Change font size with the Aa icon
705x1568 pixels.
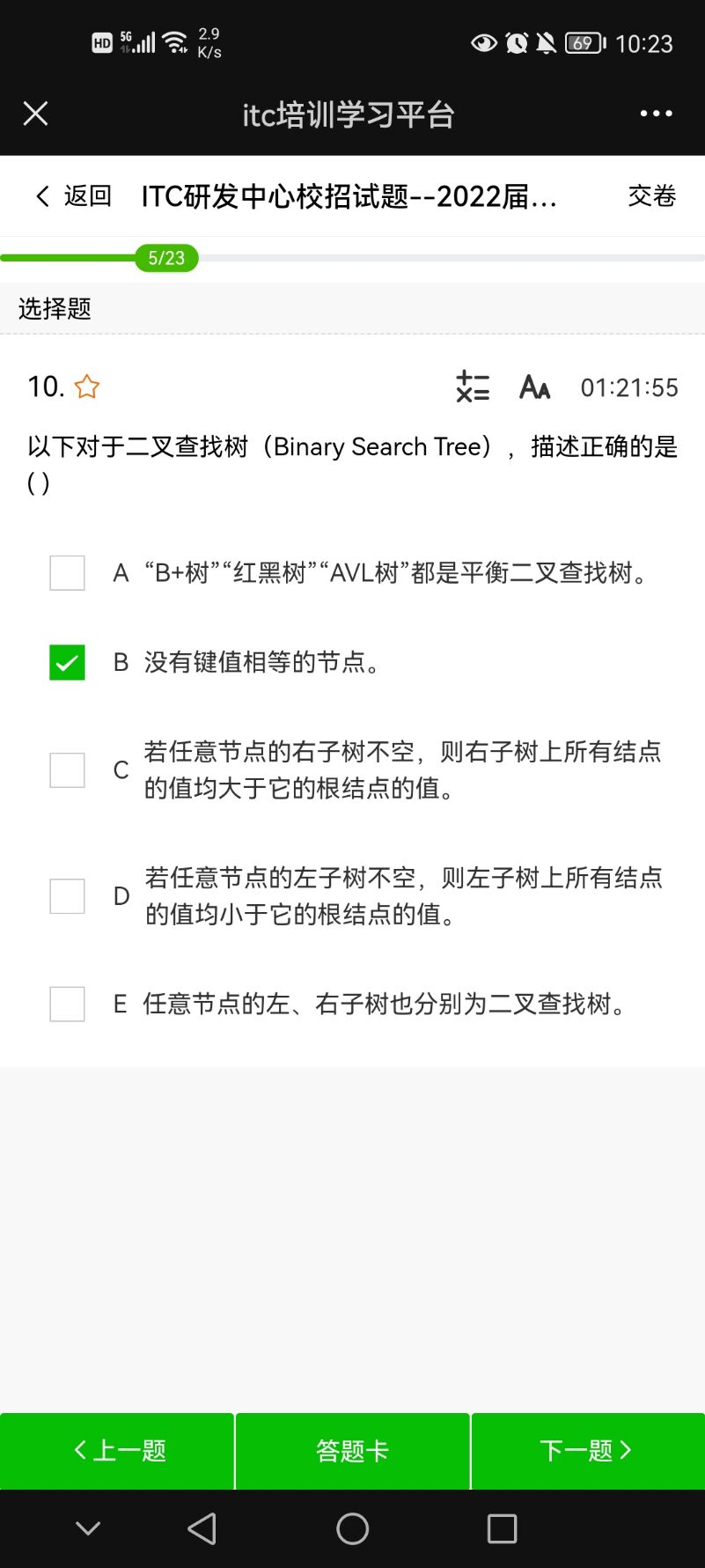[x=535, y=386]
